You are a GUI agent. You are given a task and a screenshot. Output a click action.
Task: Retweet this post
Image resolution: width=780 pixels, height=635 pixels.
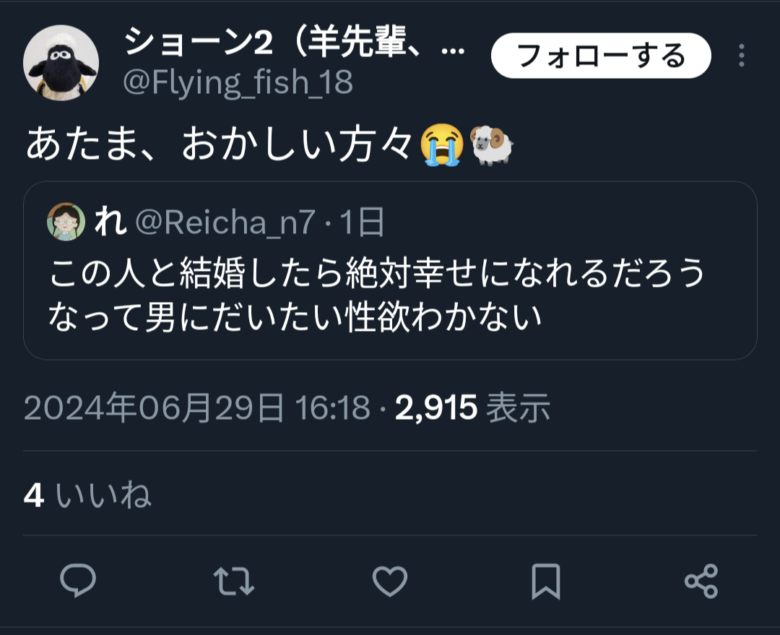[x=234, y=580]
